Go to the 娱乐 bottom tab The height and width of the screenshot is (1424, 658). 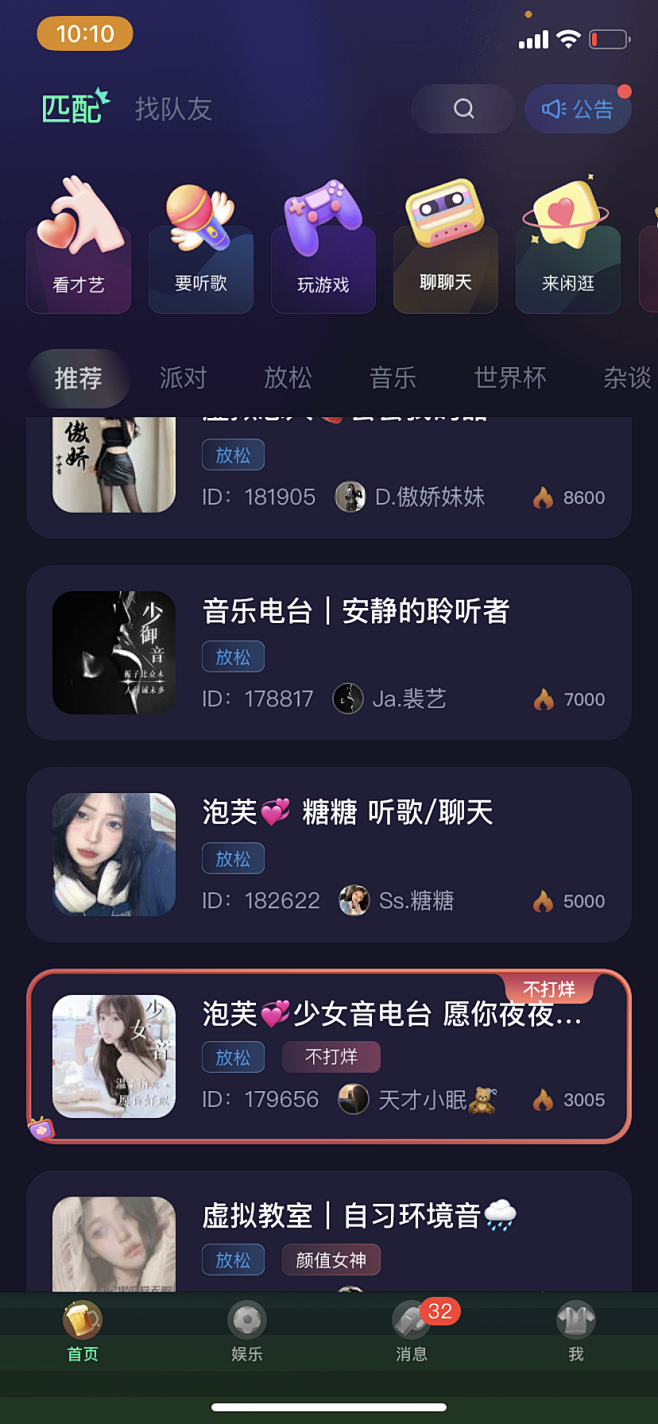(247, 1332)
